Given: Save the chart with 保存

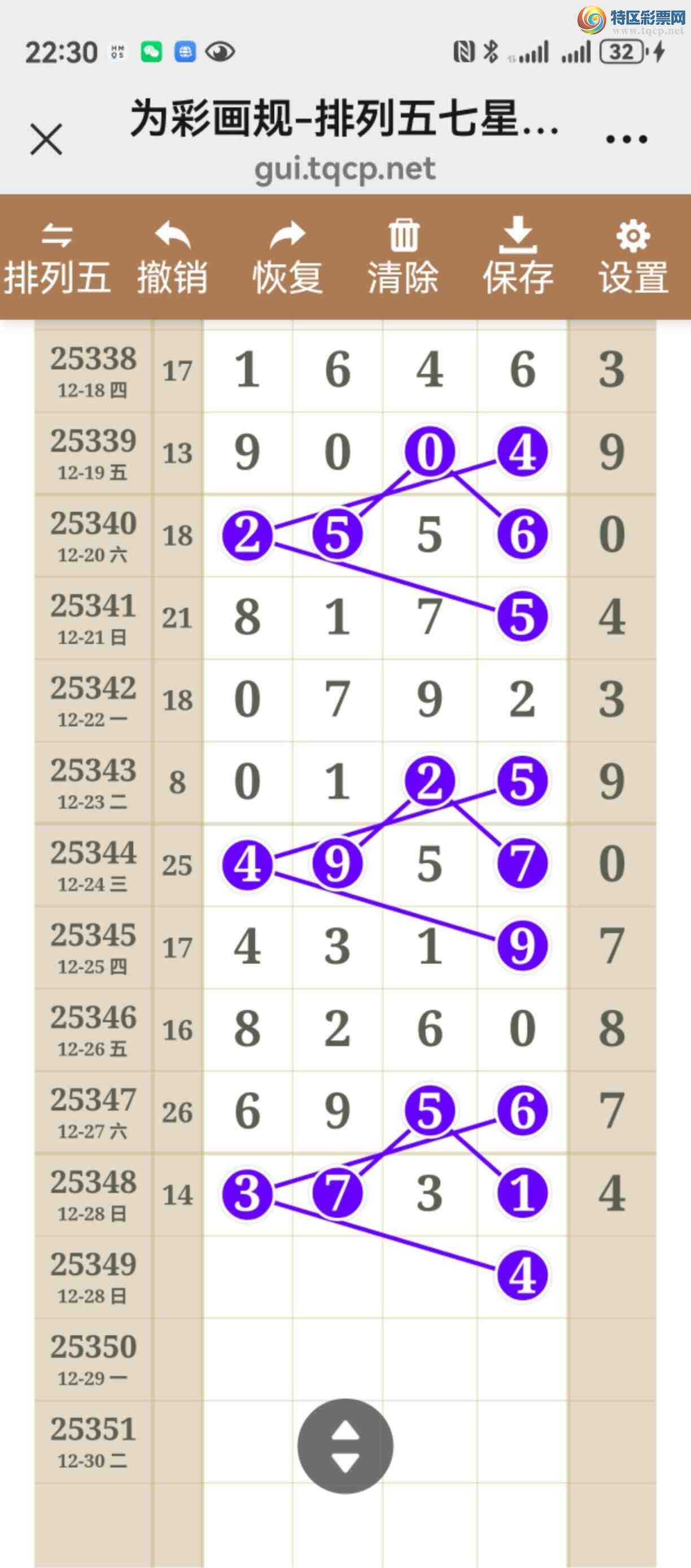Looking at the screenshot, I should [x=518, y=258].
